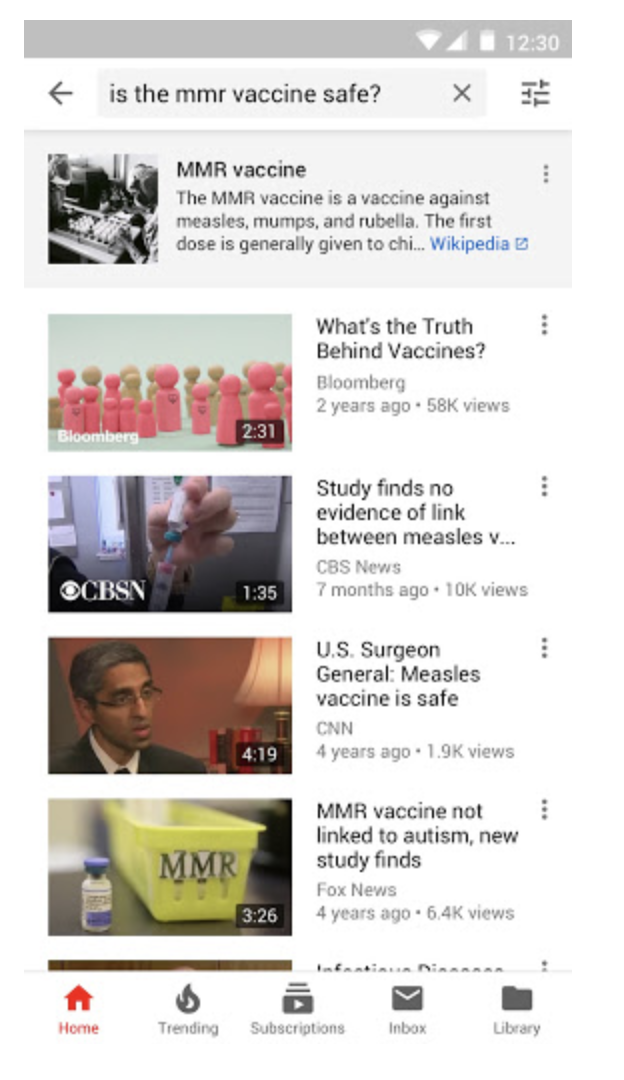This screenshot has width=624, height=1080.
Task: Go to the Home tab
Action: [79, 1010]
